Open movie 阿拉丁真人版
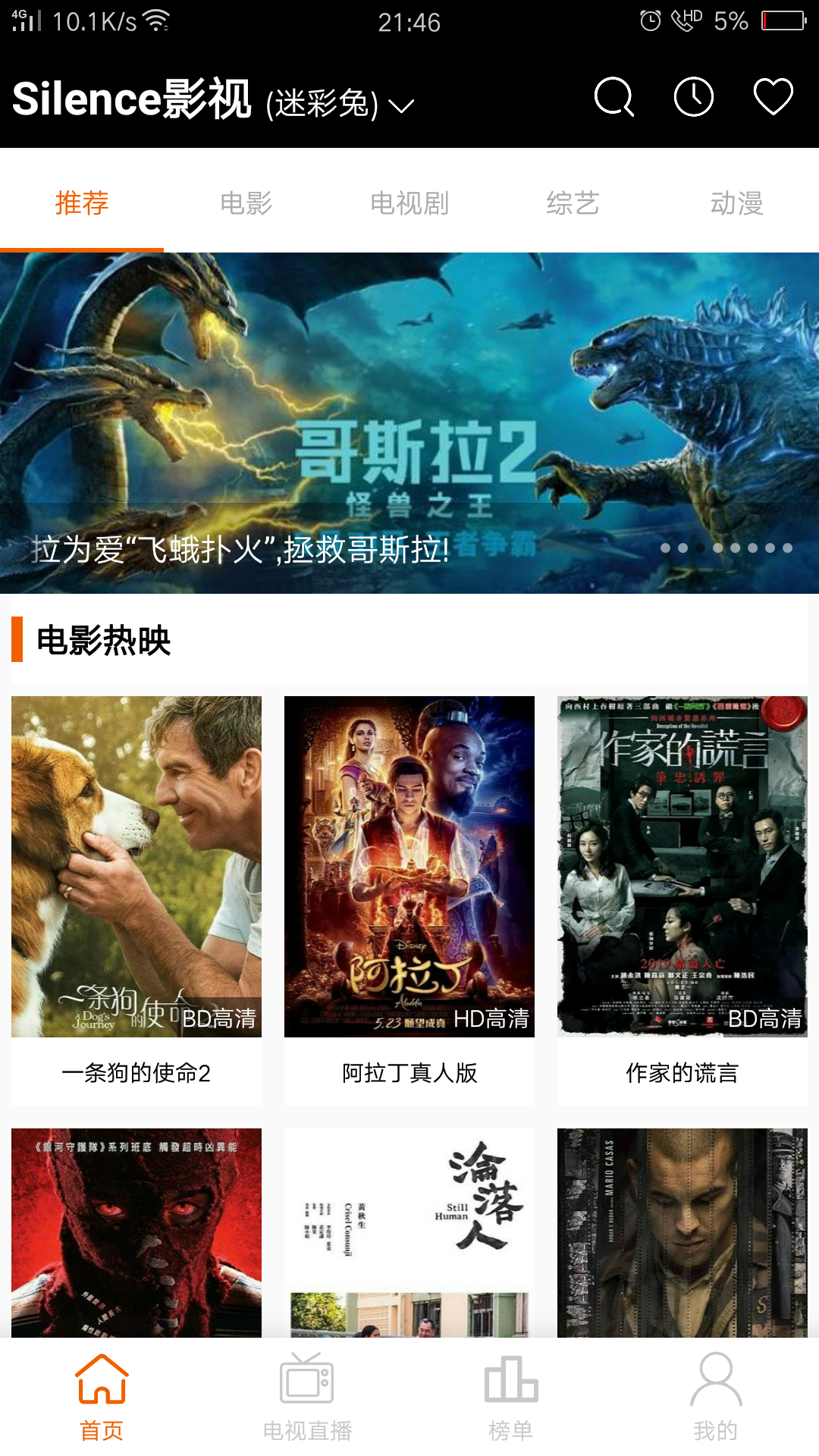Screen dimensions: 819x1456 (x=409, y=900)
